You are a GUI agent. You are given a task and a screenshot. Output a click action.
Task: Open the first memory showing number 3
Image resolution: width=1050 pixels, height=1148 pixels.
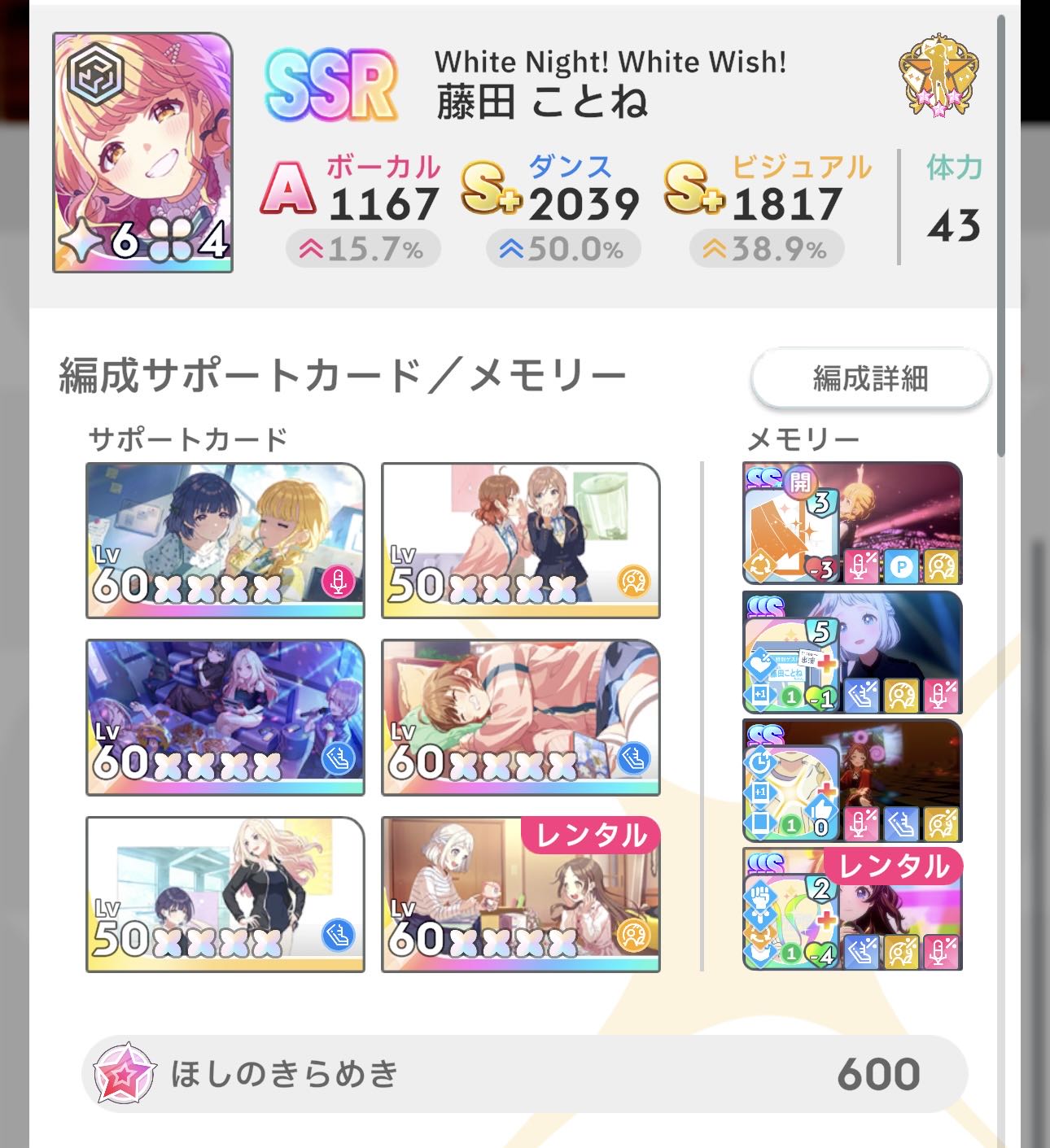(852, 523)
